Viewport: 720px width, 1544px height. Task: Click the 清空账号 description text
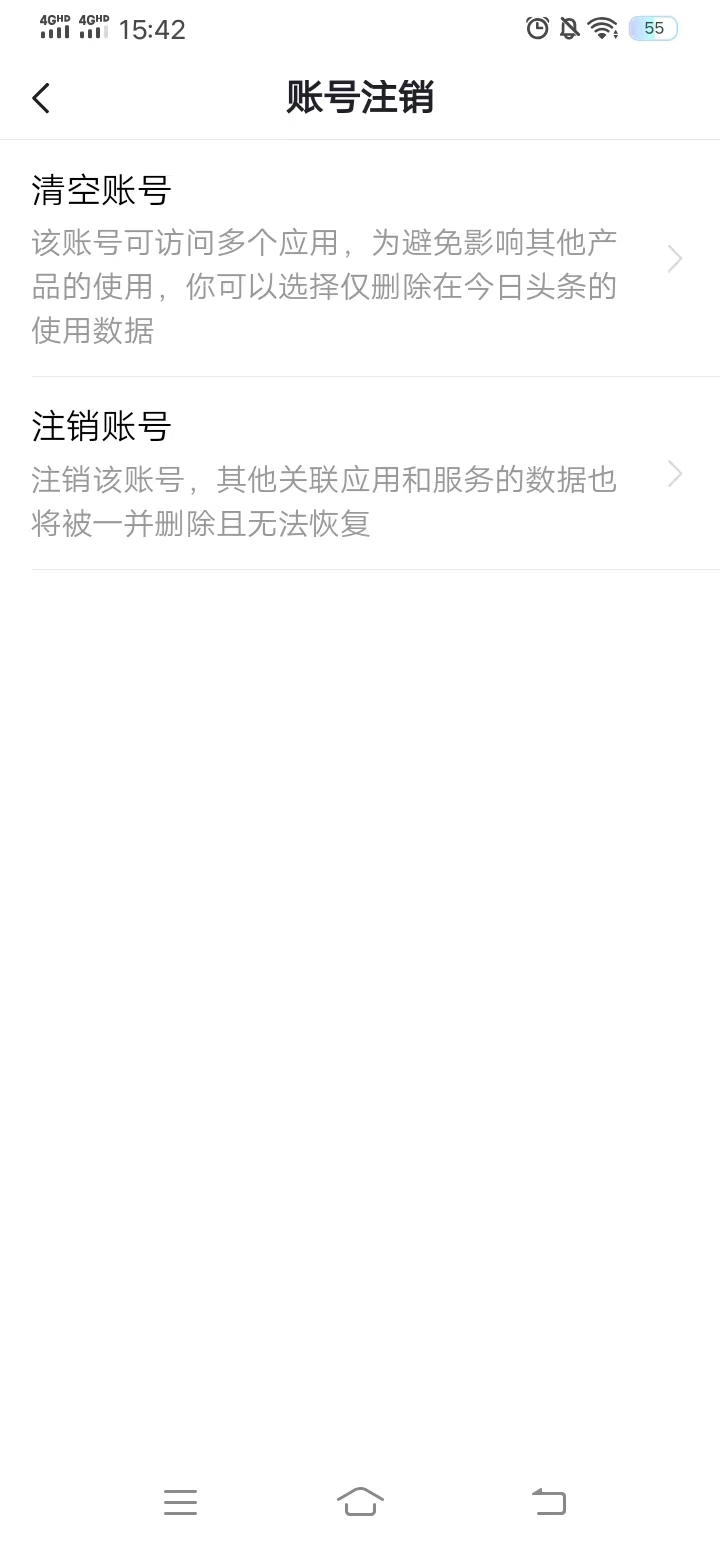[324, 287]
